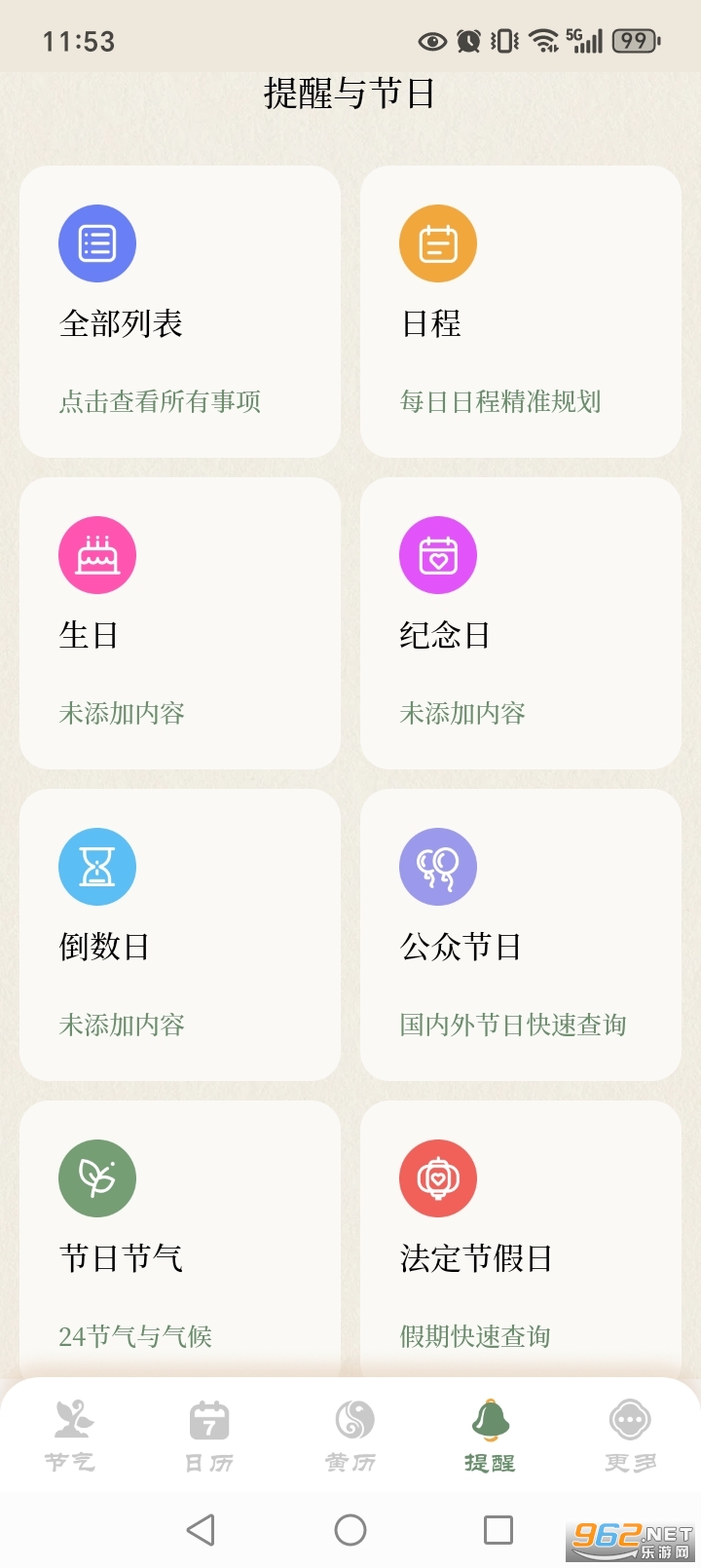
Task: Open the red 法定节假日 lantern icon
Action: [x=438, y=1177]
